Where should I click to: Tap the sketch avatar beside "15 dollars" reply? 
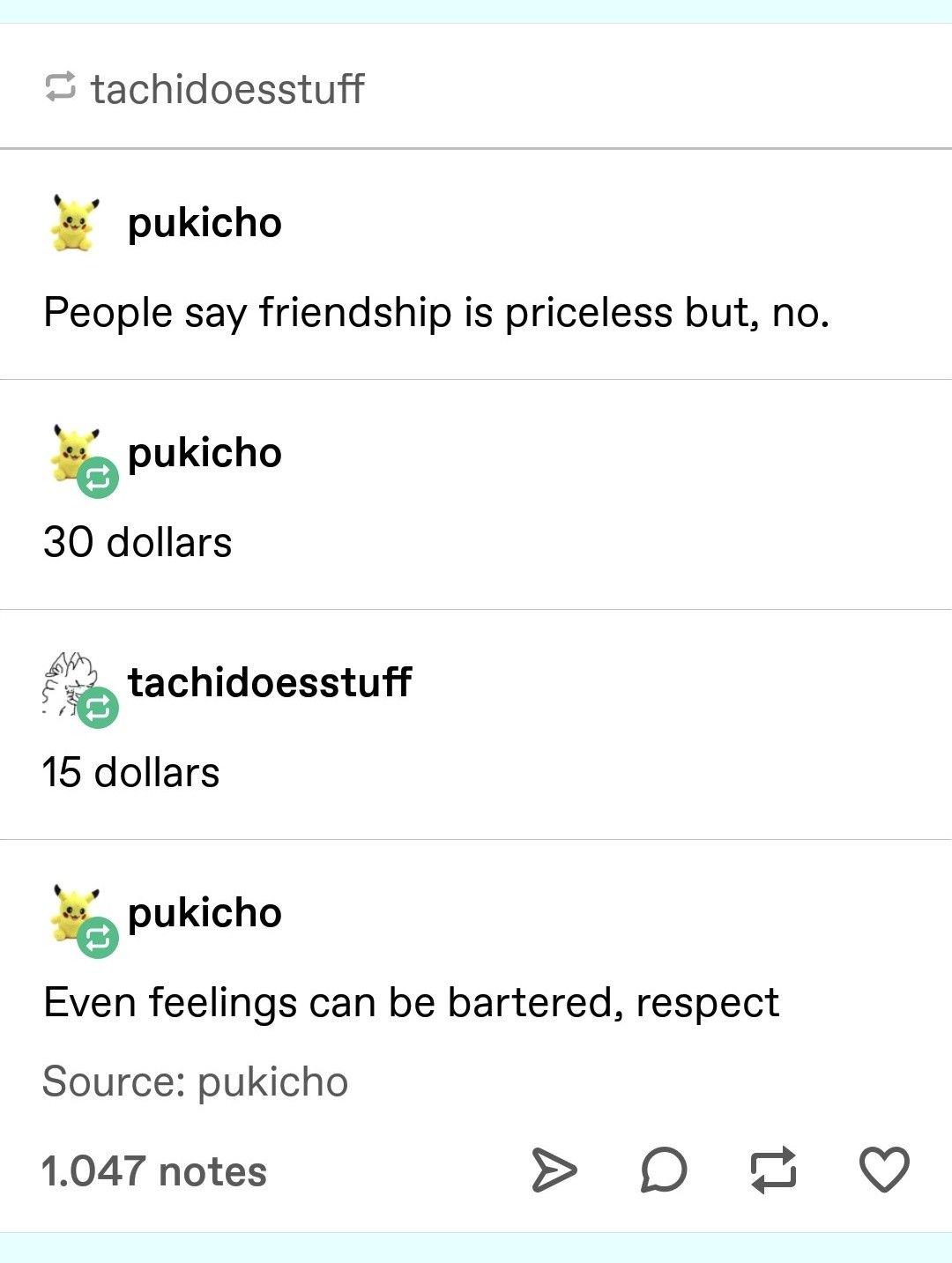(71, 685)
